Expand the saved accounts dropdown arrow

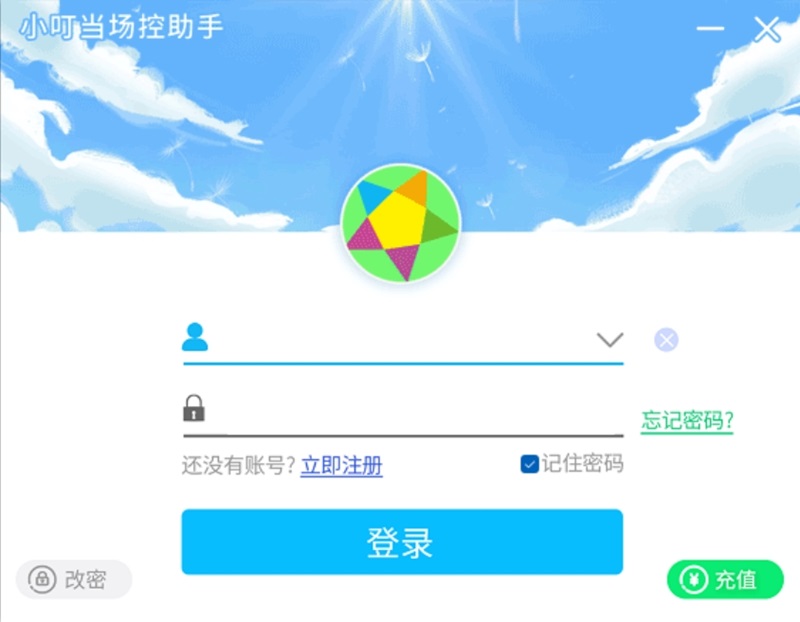tap(609, 340)
